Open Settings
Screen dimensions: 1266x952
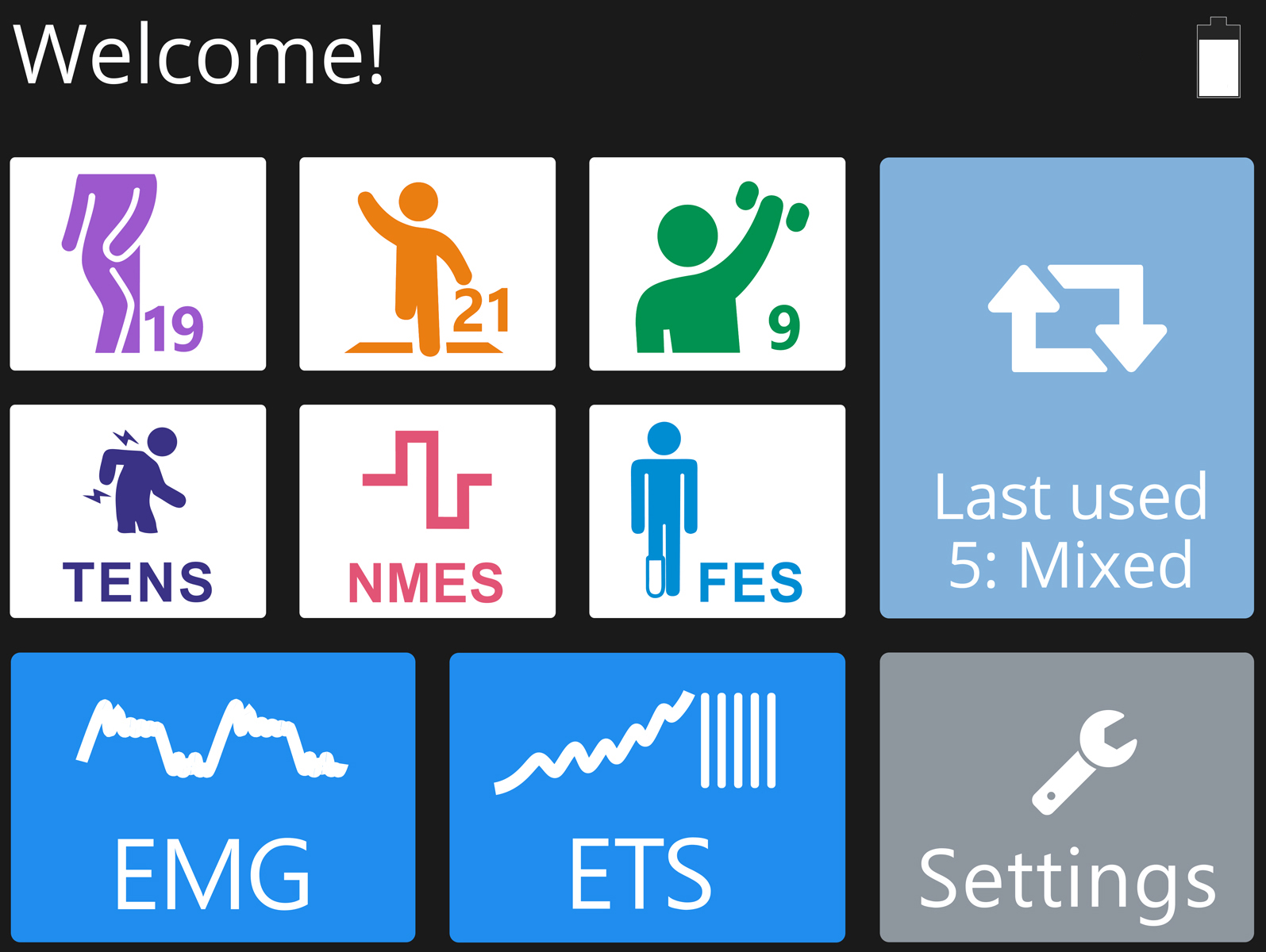[1066, 797]
